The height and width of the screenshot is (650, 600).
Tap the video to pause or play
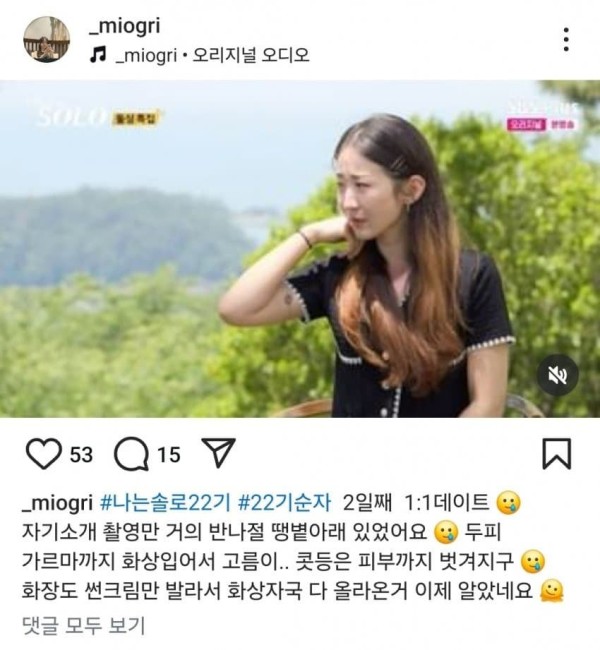click(x=300, y=250)
